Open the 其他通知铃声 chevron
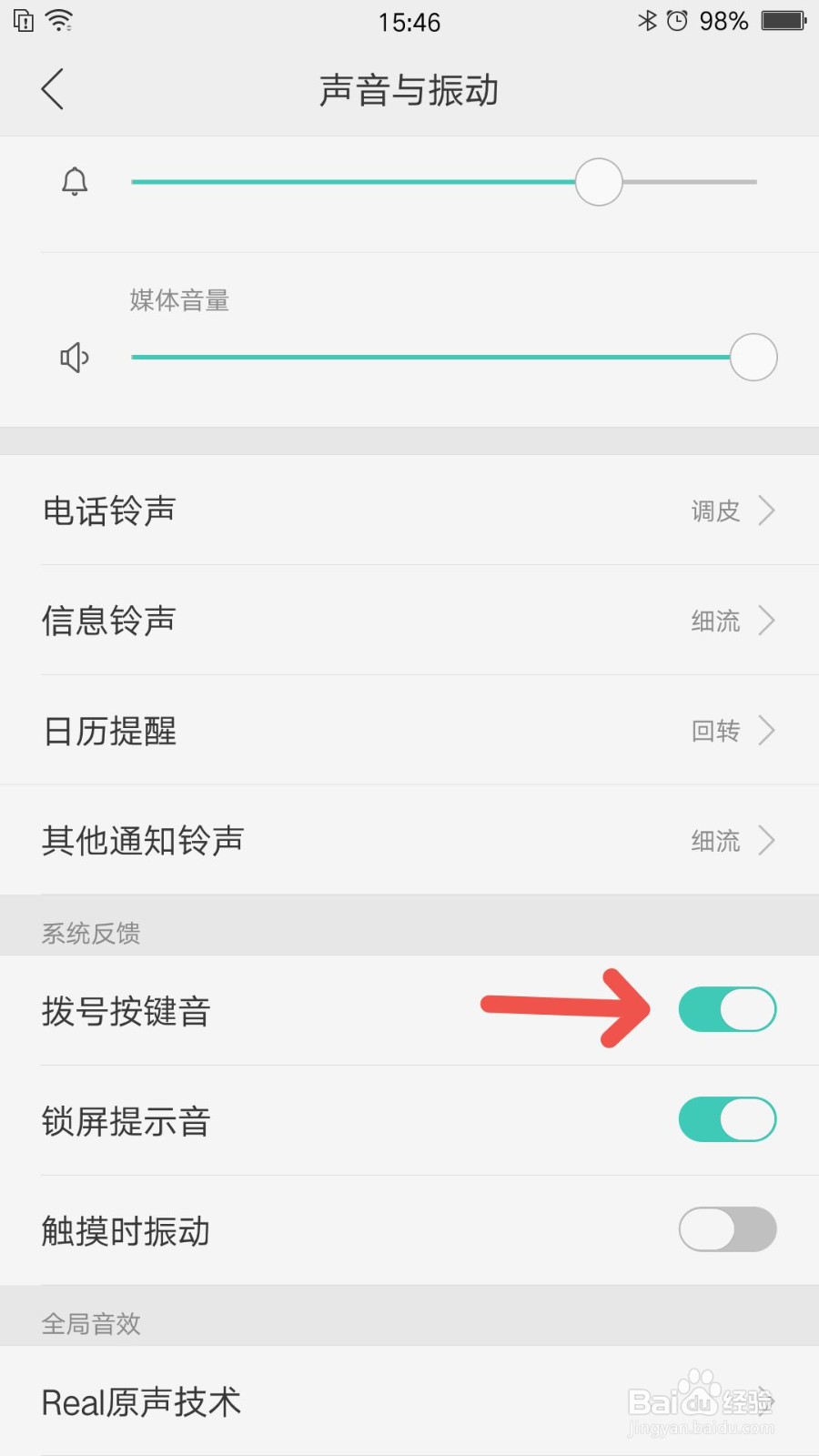This screenshot has width=819, height=1456. click(767, 840)
